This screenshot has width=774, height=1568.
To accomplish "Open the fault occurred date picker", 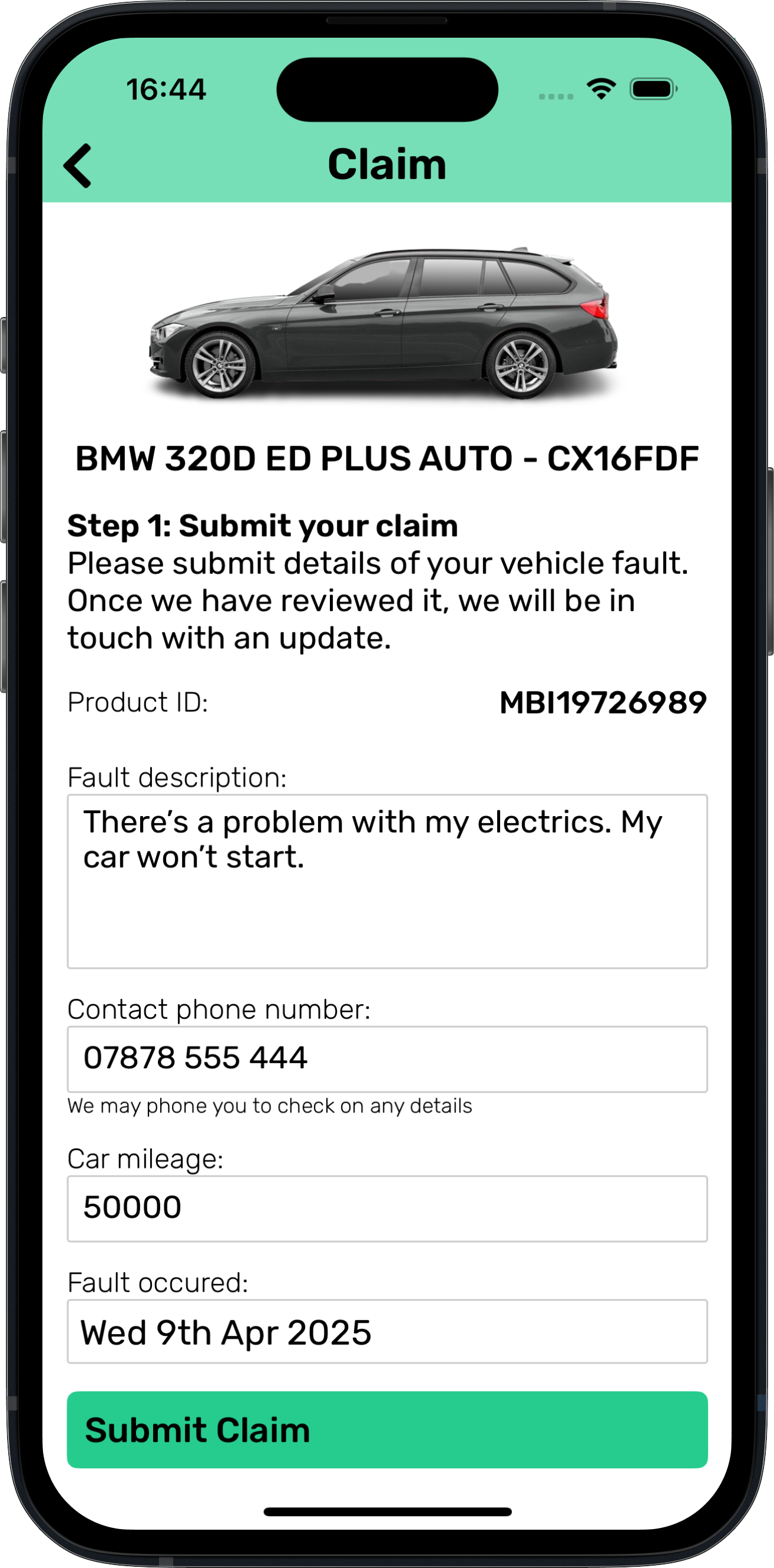I will pos(387,1332).
